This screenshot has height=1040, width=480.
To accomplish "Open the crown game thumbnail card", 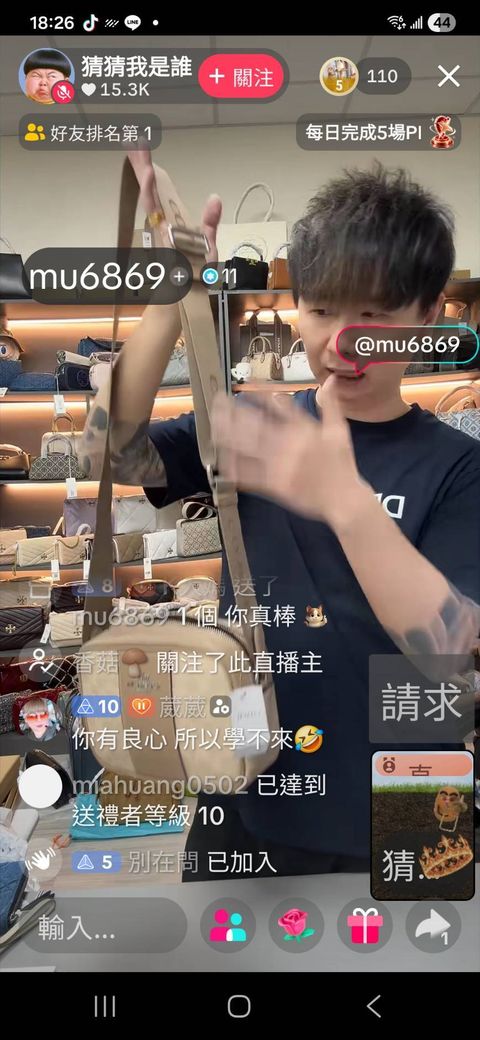I will (x=422, y=826).
